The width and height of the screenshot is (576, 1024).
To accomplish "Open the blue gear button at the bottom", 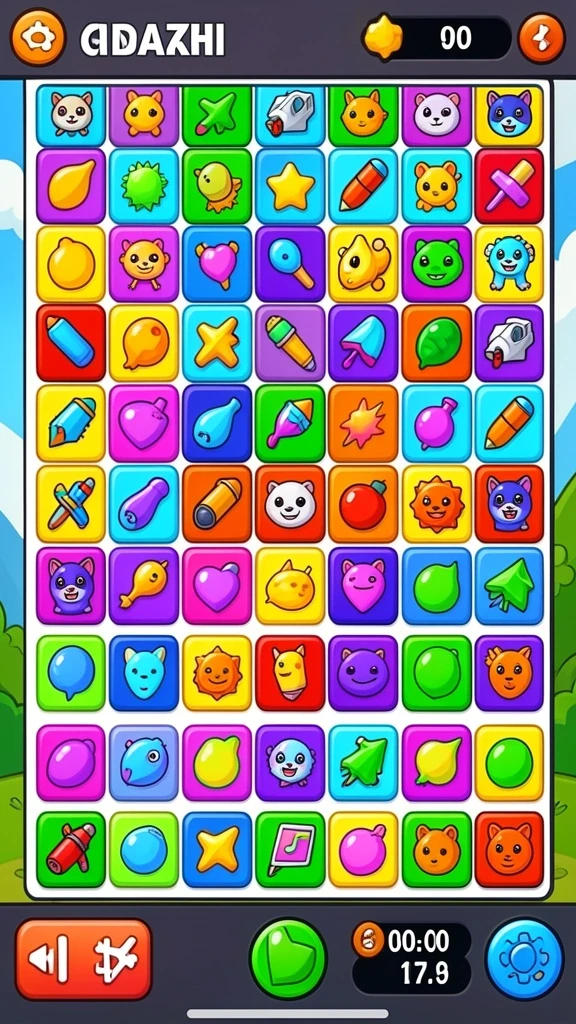I will tap(524, 958).
